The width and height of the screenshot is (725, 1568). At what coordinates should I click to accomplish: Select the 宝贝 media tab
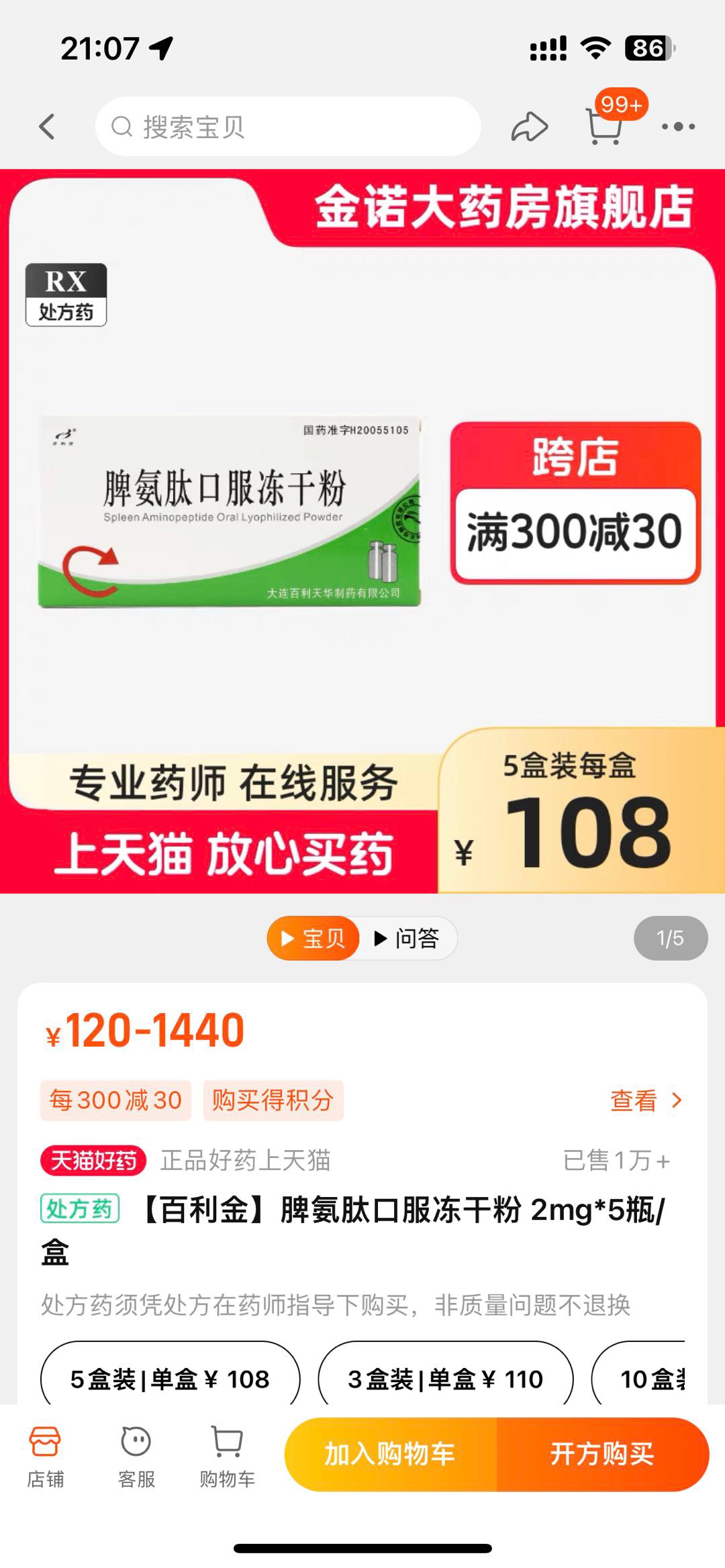[313, 938]
